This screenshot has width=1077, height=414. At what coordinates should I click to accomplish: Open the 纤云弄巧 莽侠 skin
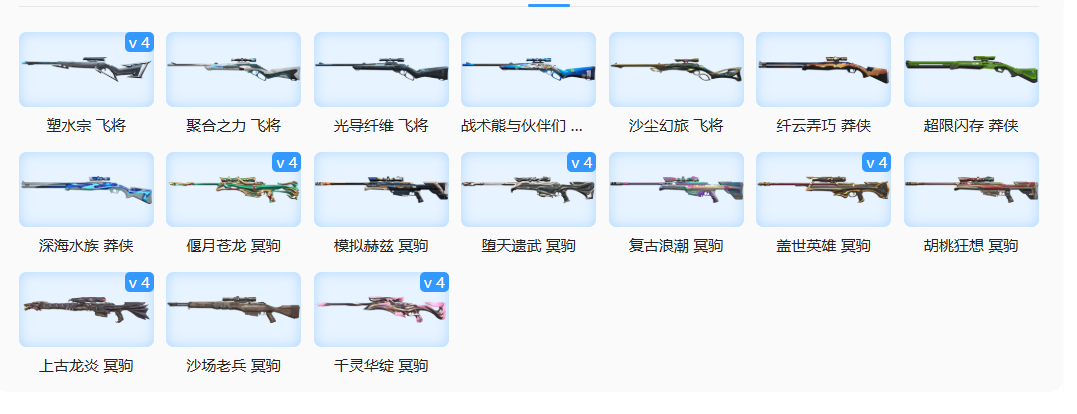point(824,69)
